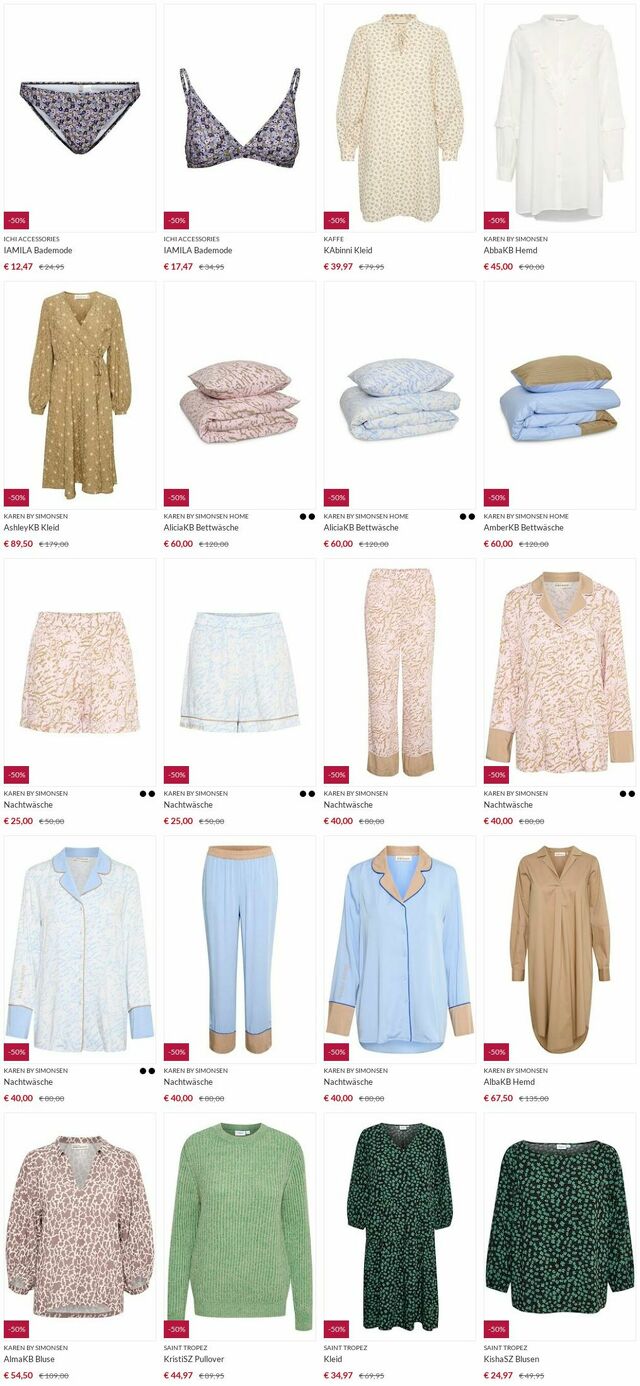
Task: Open the KishaSZ Blusen product
Action: (x=559, y=1226)
